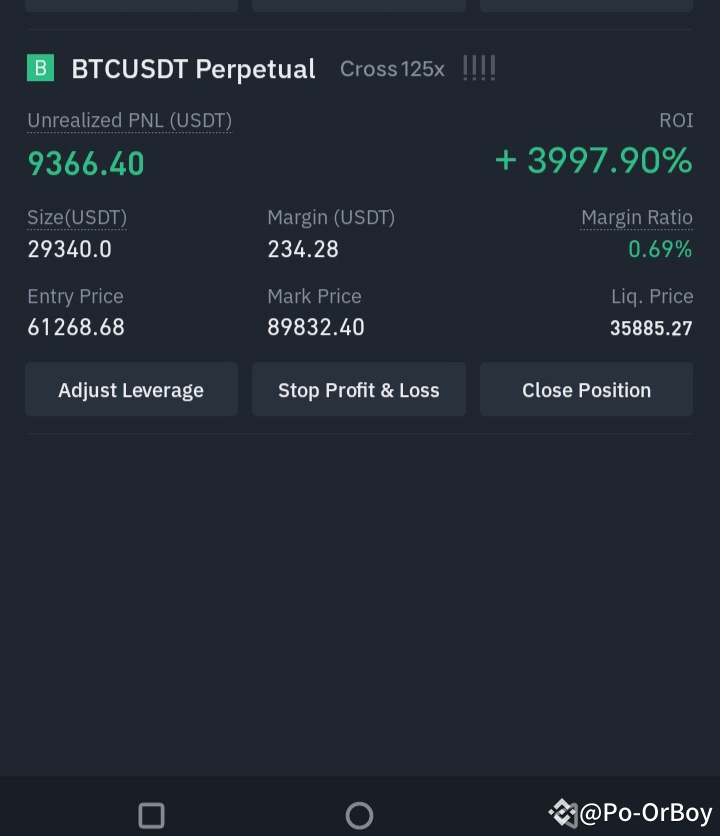Viewport: 720px width, 836px height.
Task: Open the BTCUSDT Perpetual contract
Action: [x=193, y=69]
